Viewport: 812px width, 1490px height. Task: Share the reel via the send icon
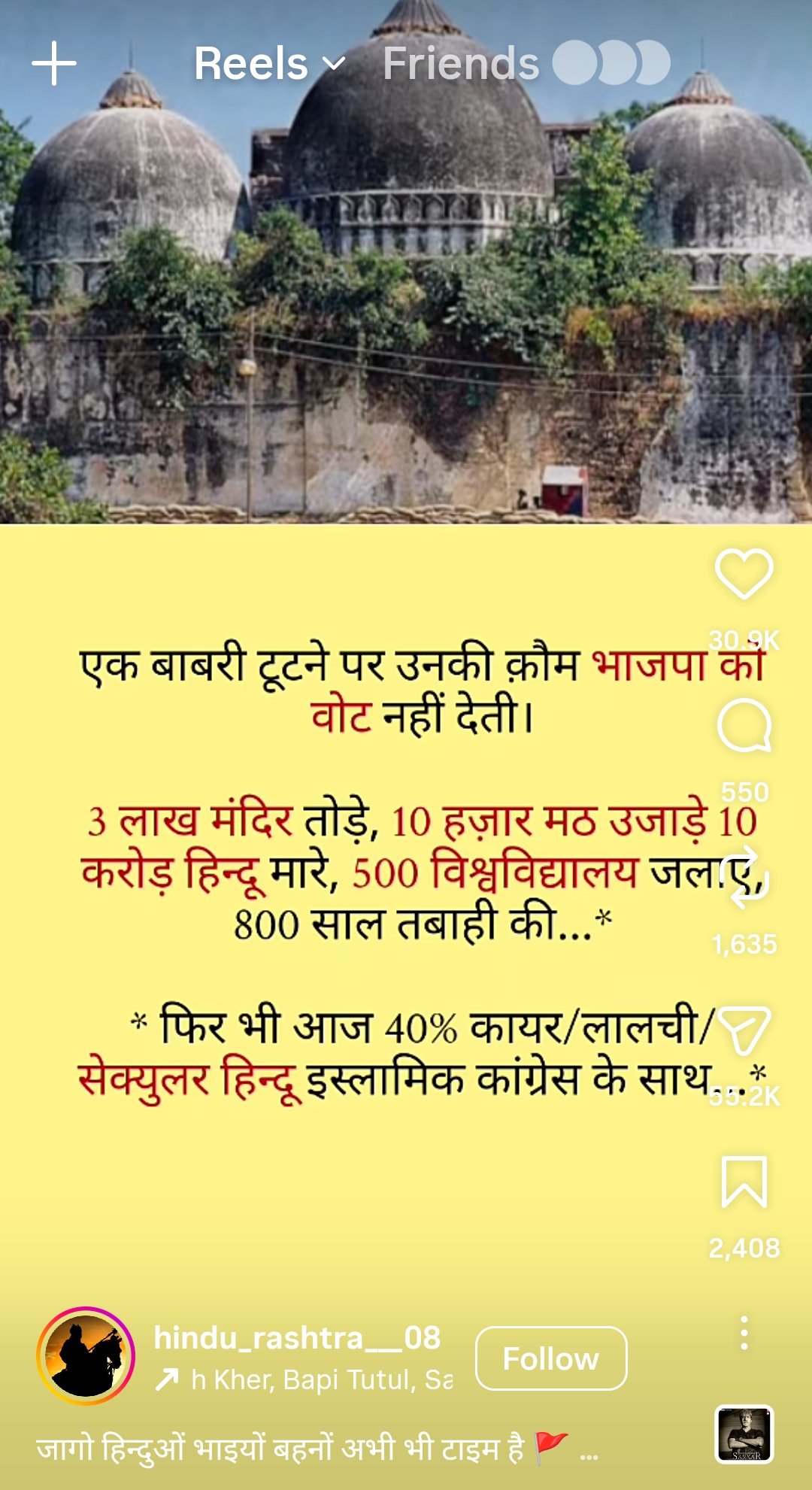744,1030
